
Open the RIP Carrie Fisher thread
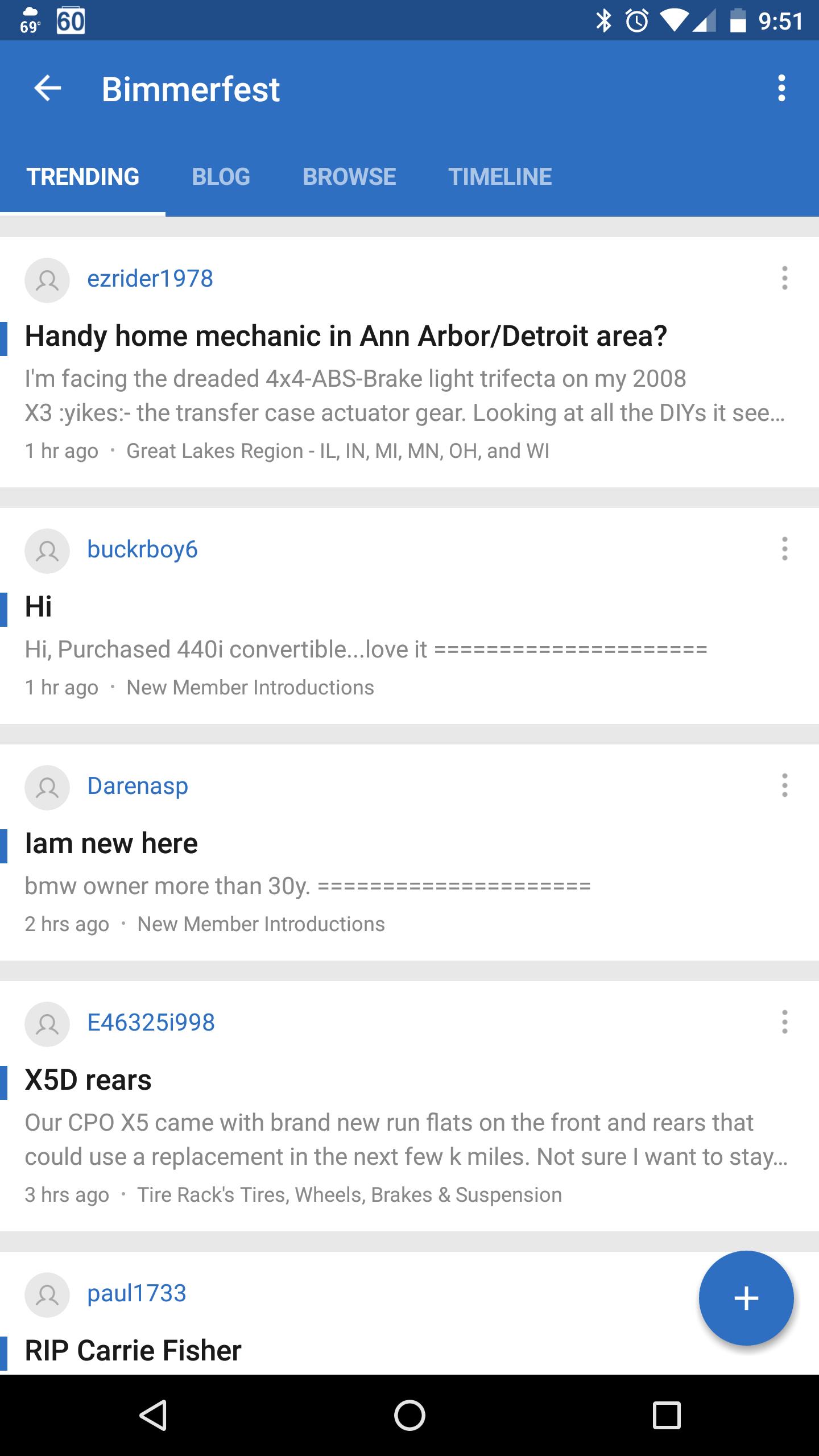[x=133, y=1351]
